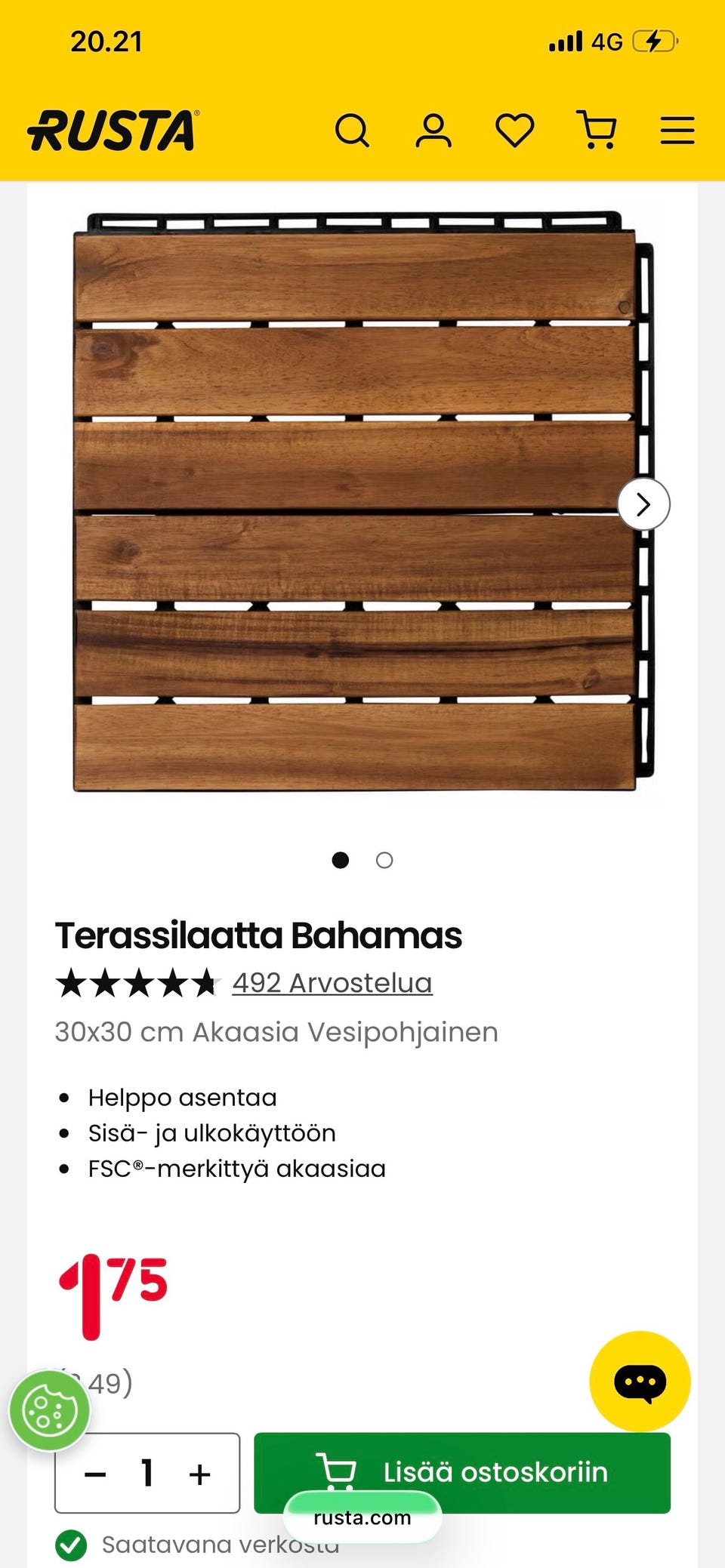Open the shopping cart icon
The height and width of the screenshot is (1568, 725).
(597, 129)
